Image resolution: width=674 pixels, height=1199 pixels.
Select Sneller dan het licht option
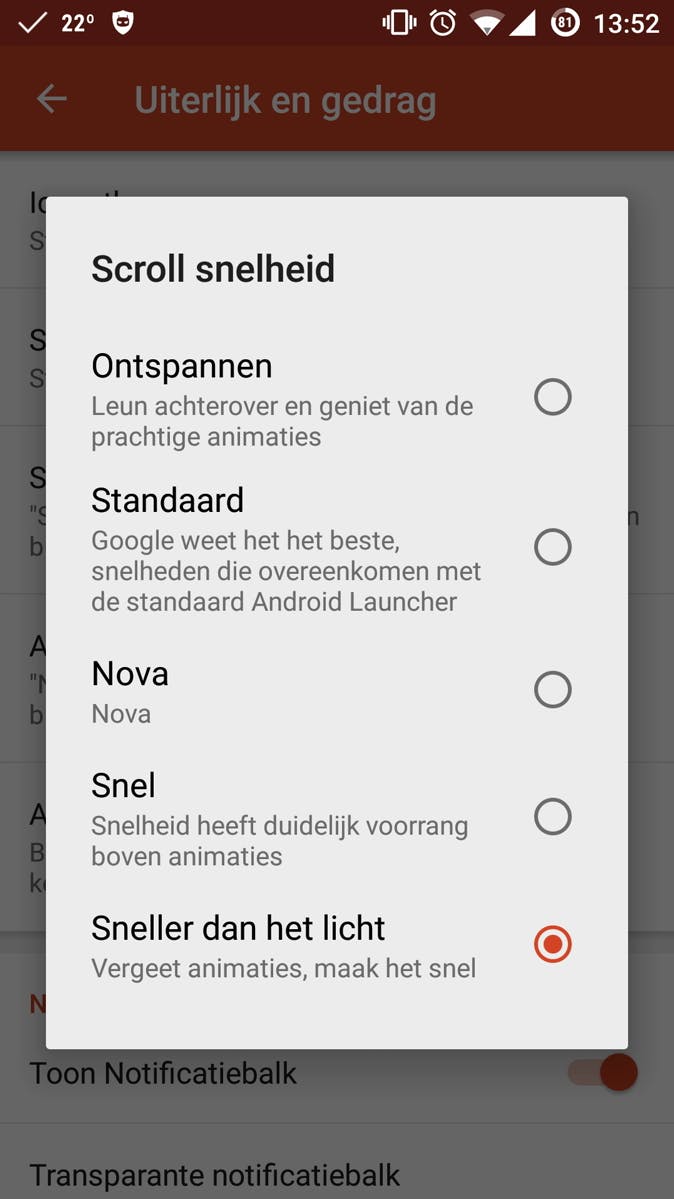tap(552, 944)
